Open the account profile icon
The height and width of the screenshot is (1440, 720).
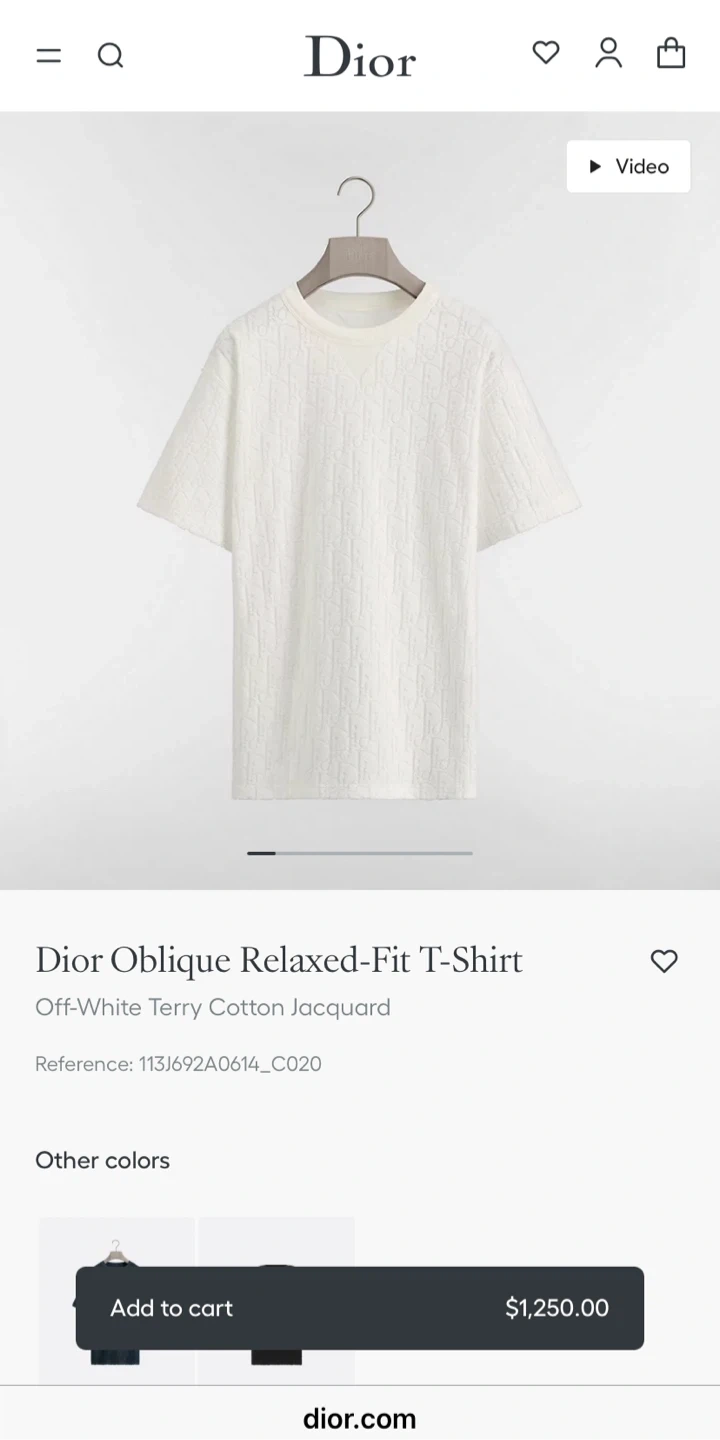point(608,53)
